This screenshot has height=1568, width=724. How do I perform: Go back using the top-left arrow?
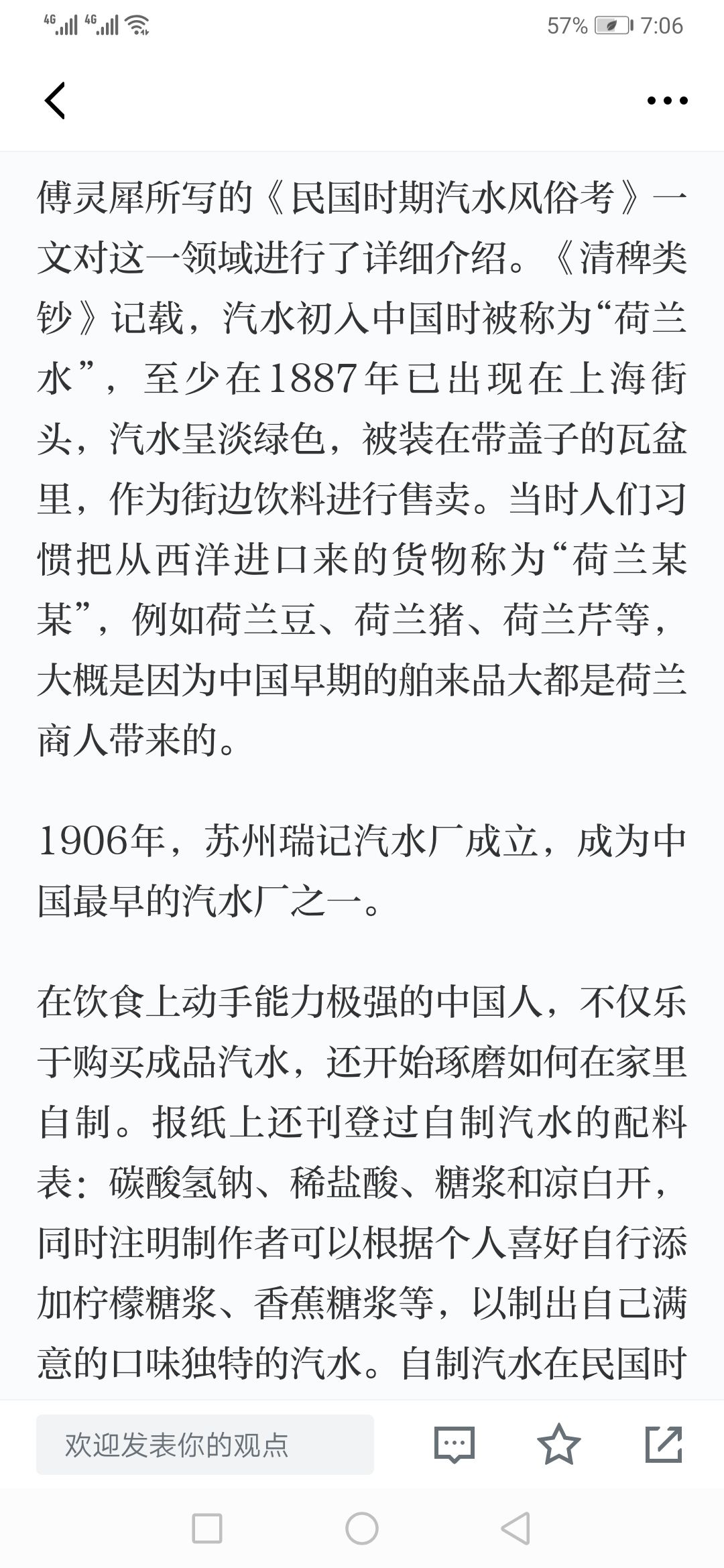pyautogui.click(x=55, y=101)
